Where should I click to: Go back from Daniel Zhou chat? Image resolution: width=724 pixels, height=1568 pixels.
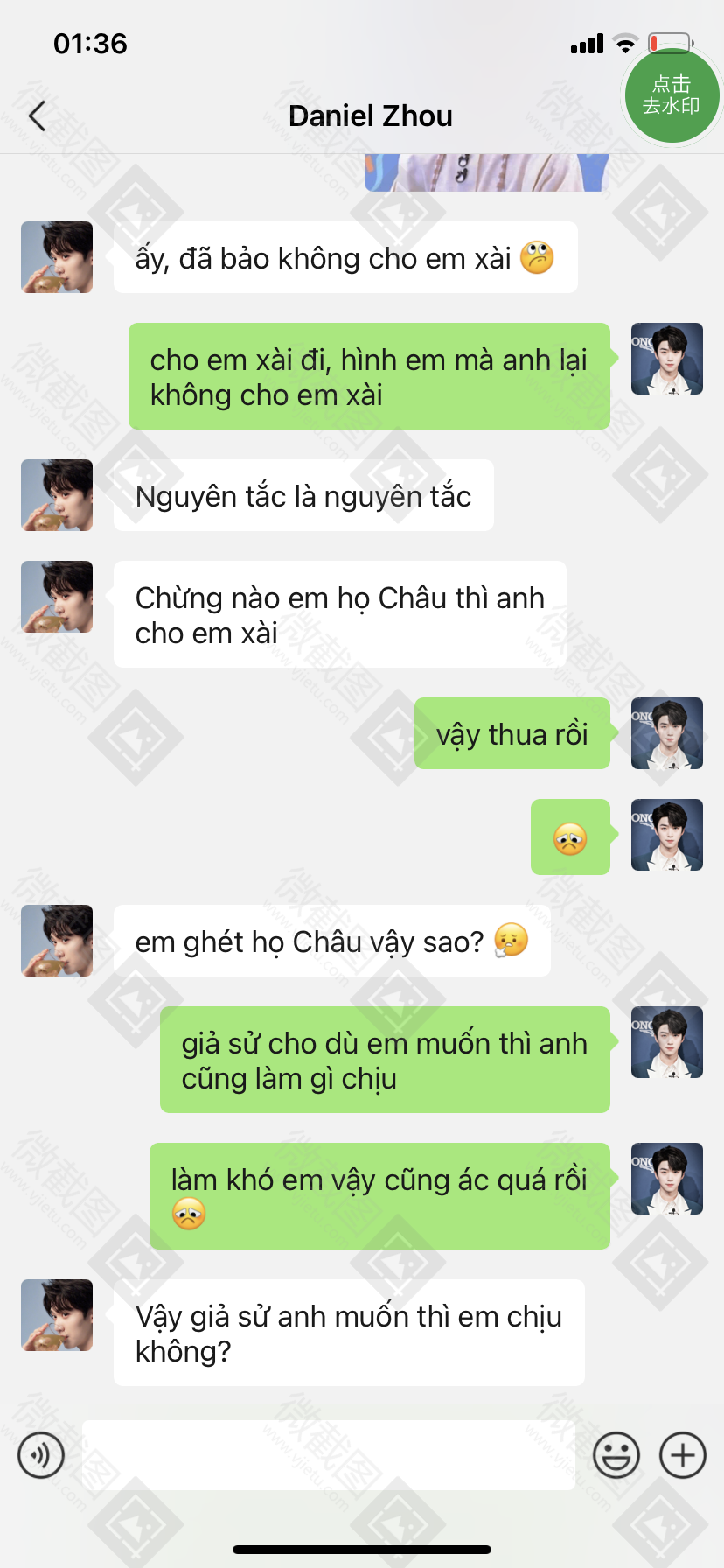pos(37,115)
